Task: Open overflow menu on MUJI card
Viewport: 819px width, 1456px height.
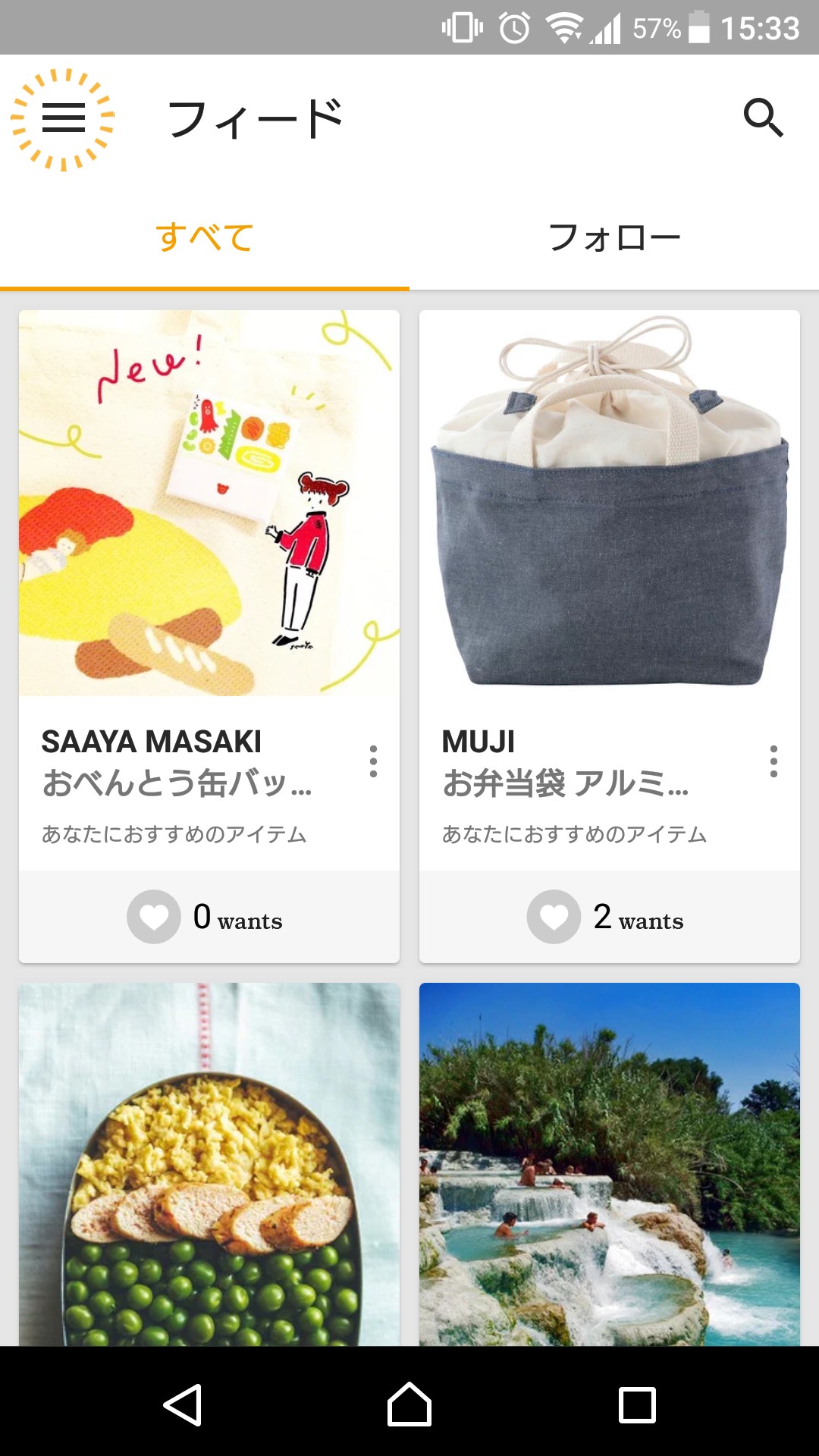Action: click(x=773, y=761)
